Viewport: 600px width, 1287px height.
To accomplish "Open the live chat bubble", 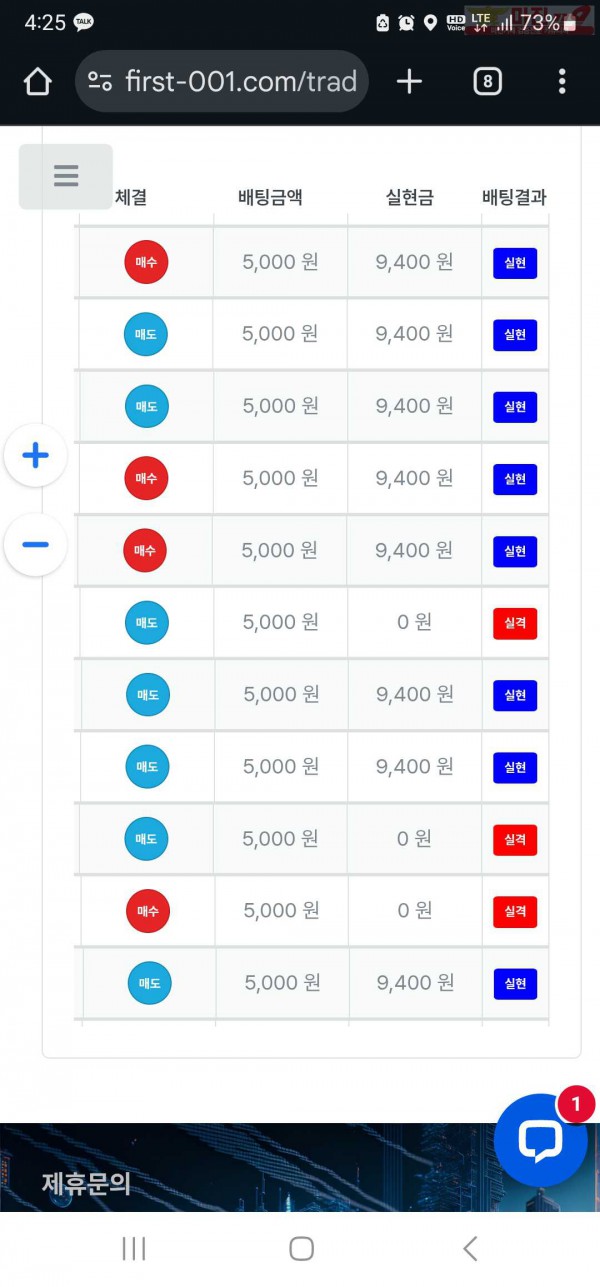I will pos(540,1141).
